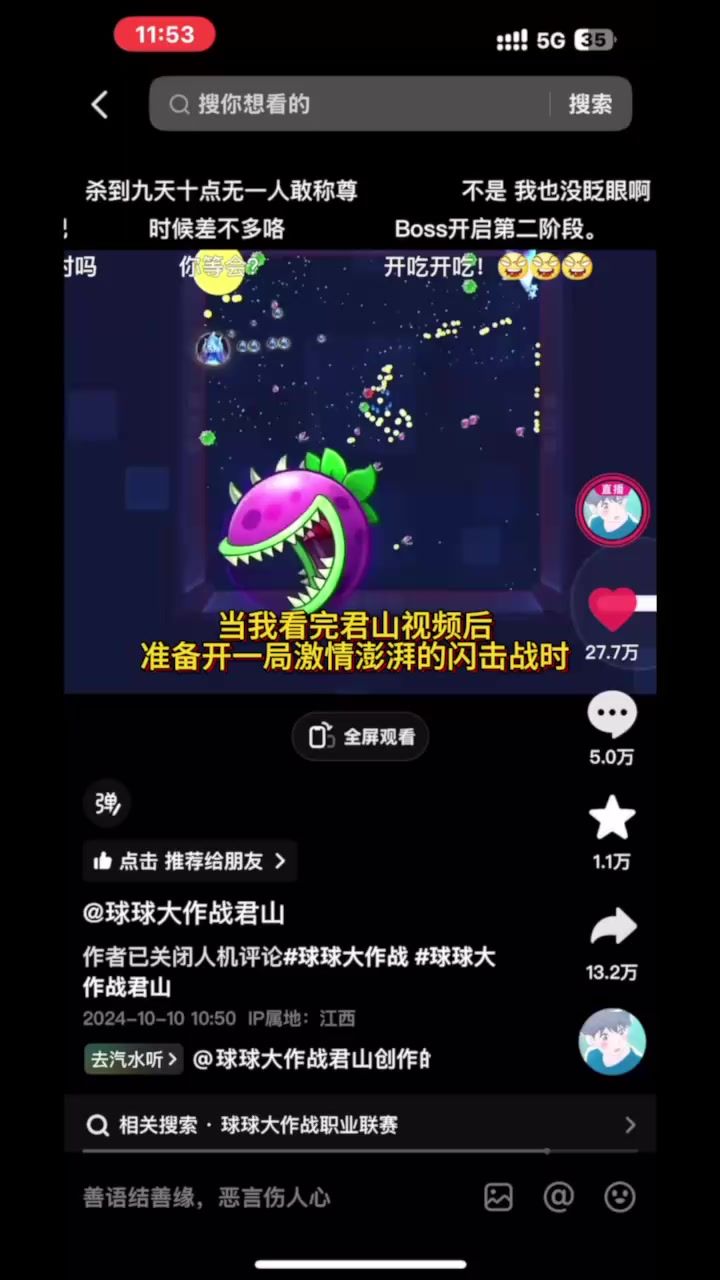Screen dimensions: 720x1280
Task: Open comments with speech bubble icon
Action: (612, 715)
